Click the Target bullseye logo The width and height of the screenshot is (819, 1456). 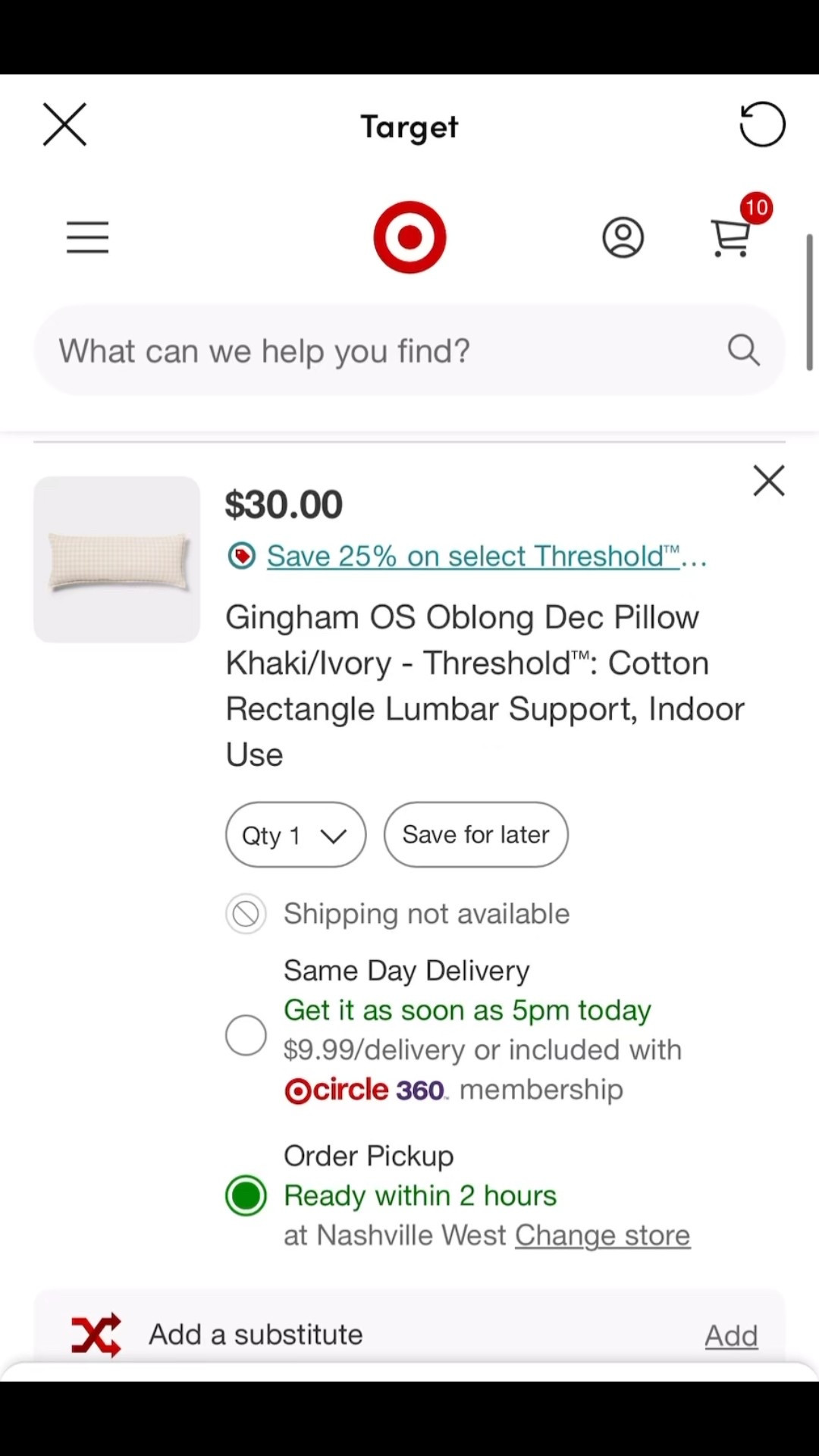409,237
